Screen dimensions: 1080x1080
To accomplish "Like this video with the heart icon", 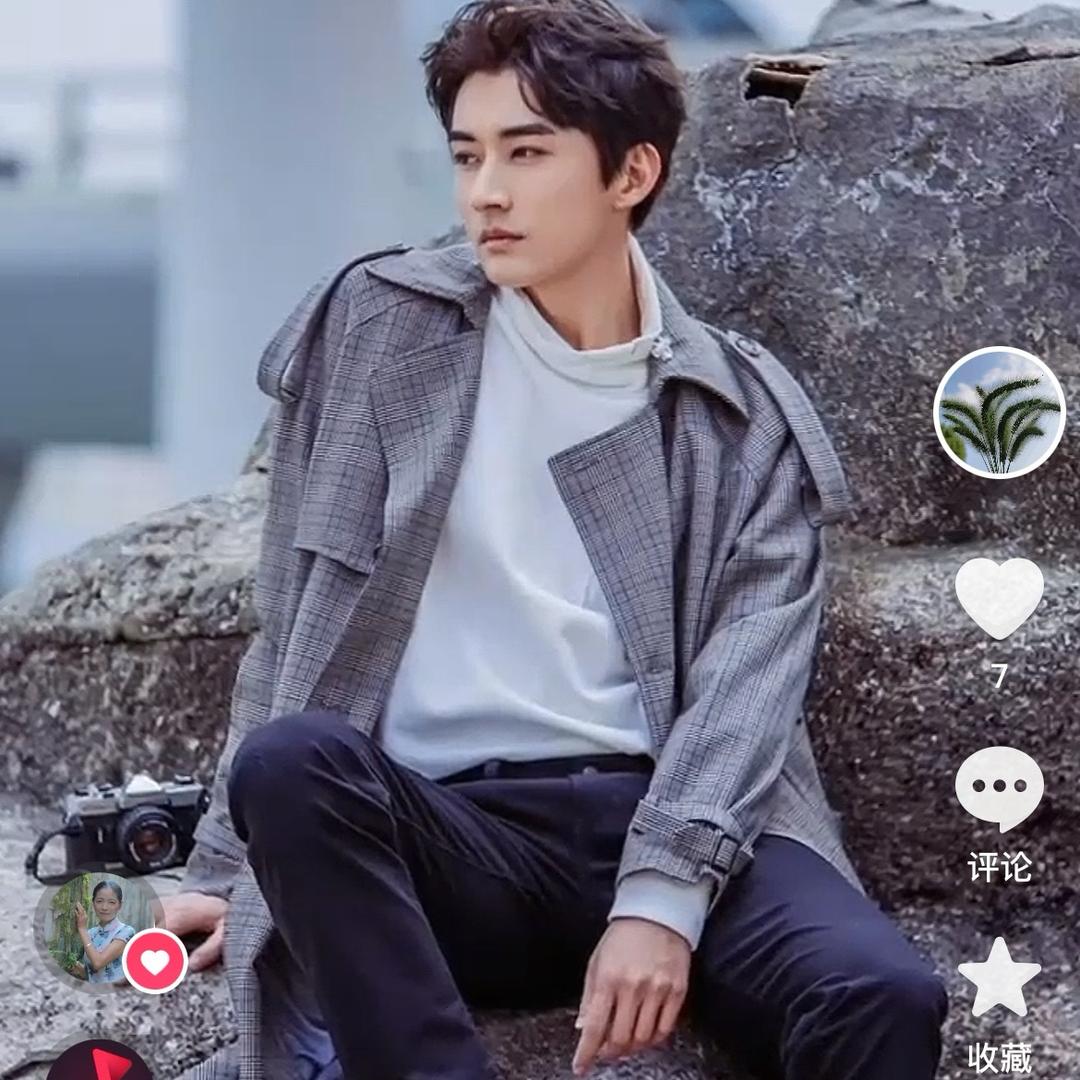I will click(999, 597).
